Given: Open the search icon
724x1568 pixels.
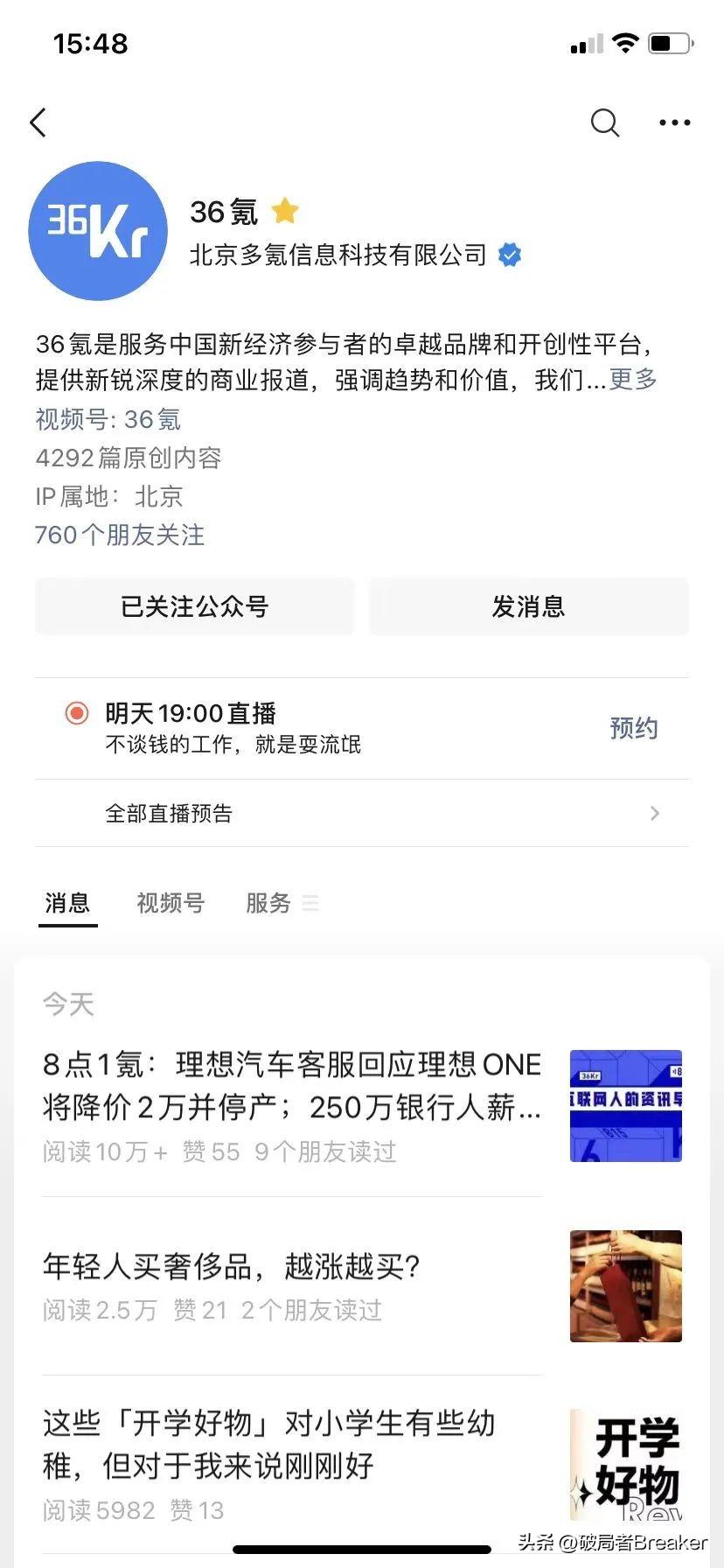Looking at the screenshot, I should [604, 122].
